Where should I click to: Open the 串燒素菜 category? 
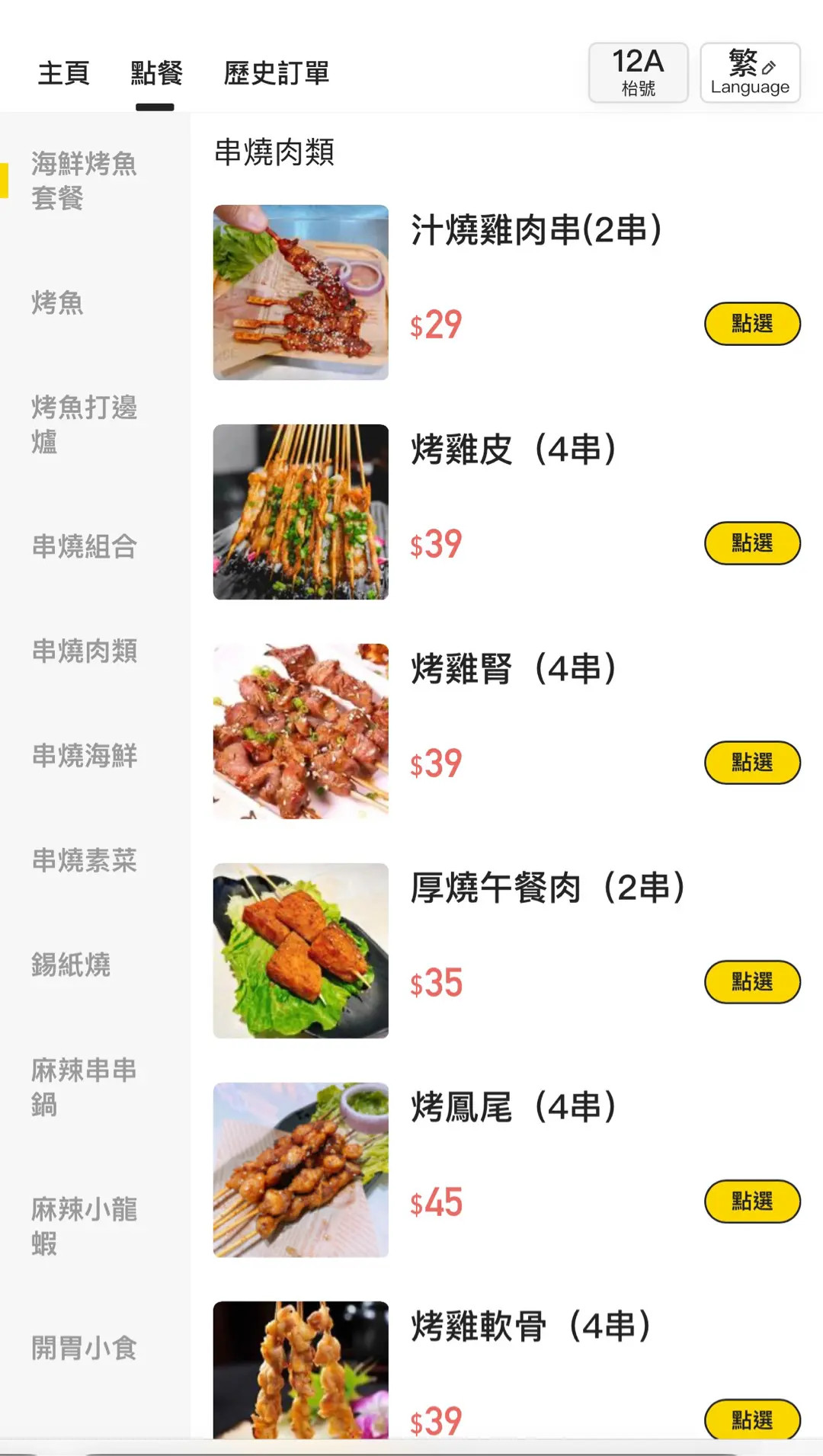coord(84,860)
